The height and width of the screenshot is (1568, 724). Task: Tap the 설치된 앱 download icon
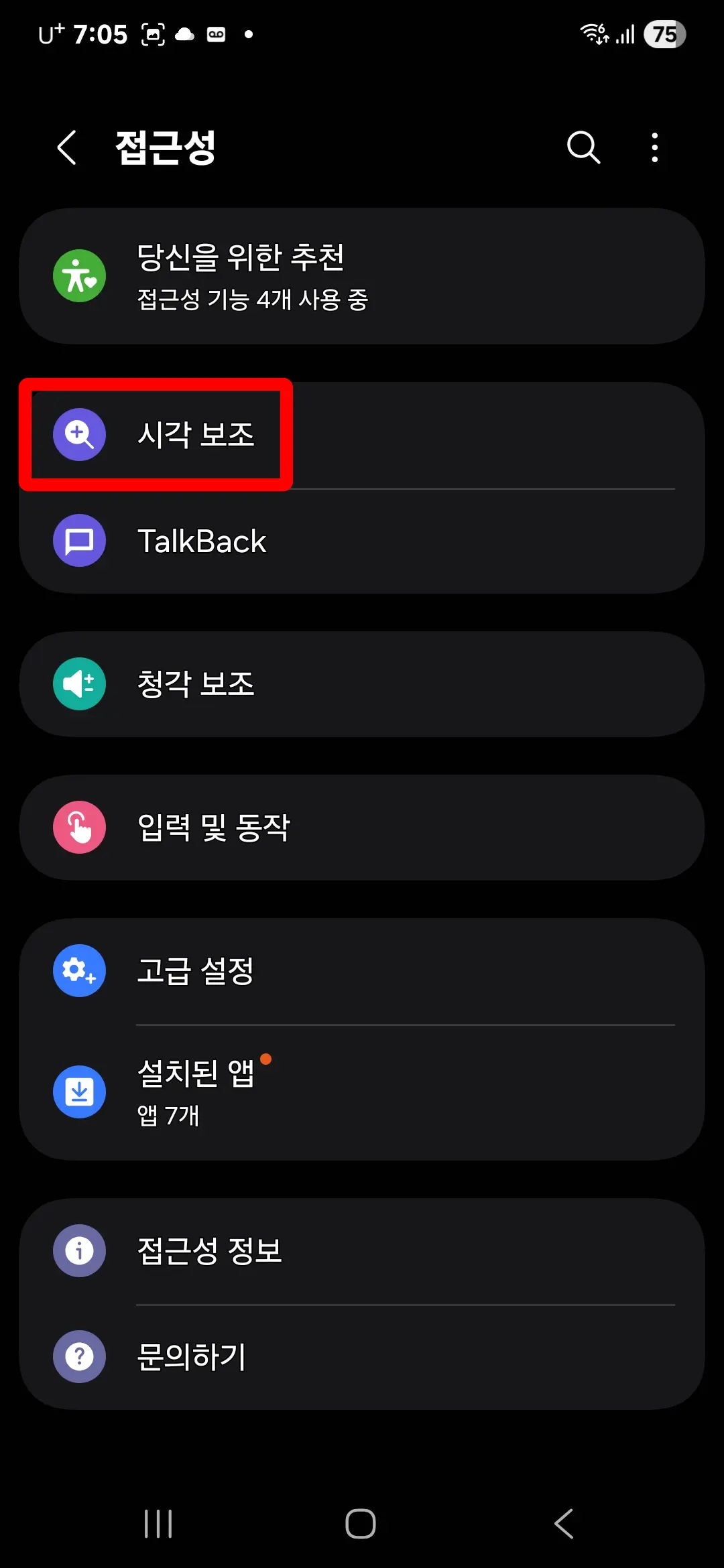79,1092
